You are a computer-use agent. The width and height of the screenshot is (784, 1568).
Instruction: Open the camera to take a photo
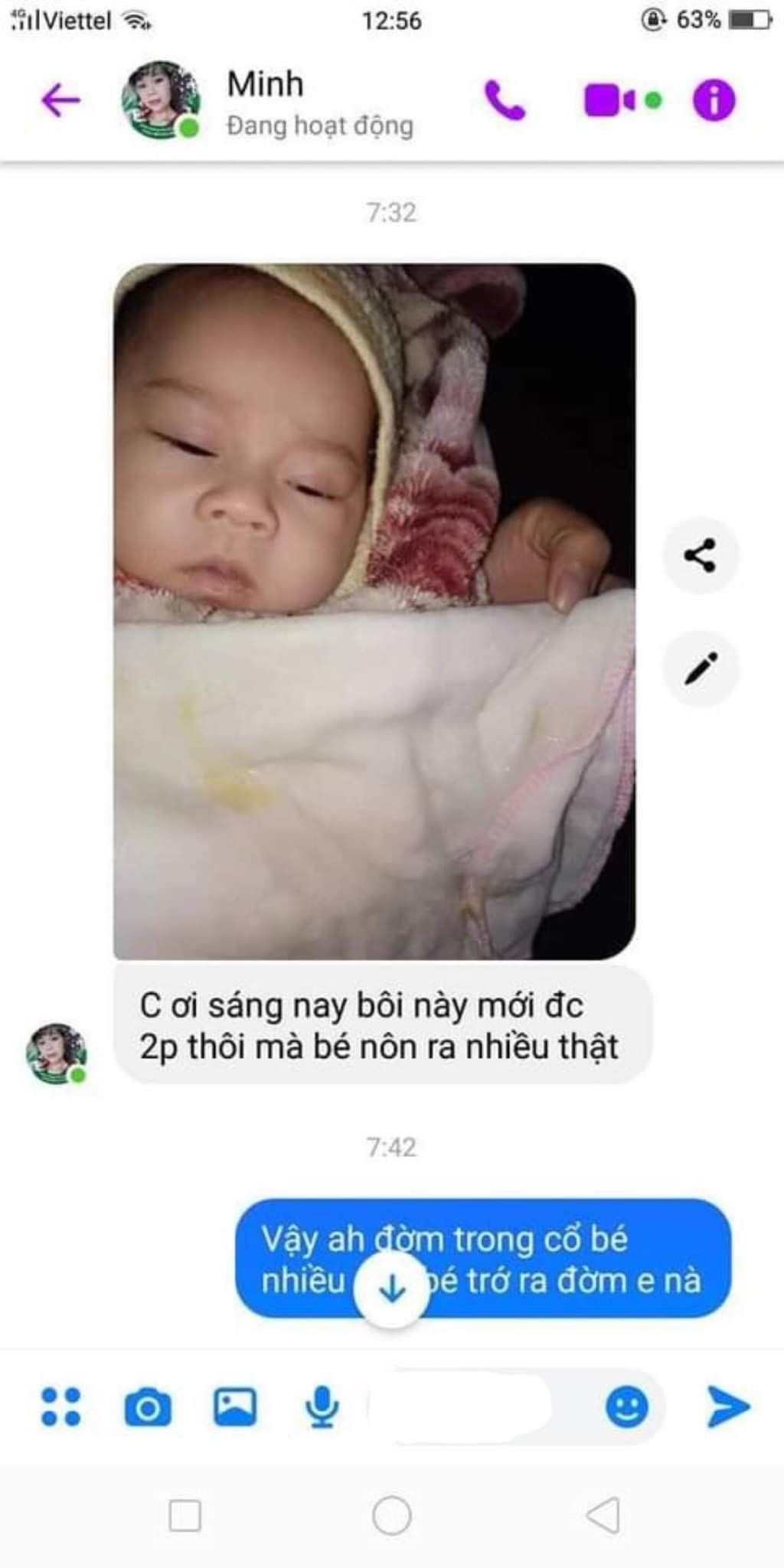coord(148,1407)
